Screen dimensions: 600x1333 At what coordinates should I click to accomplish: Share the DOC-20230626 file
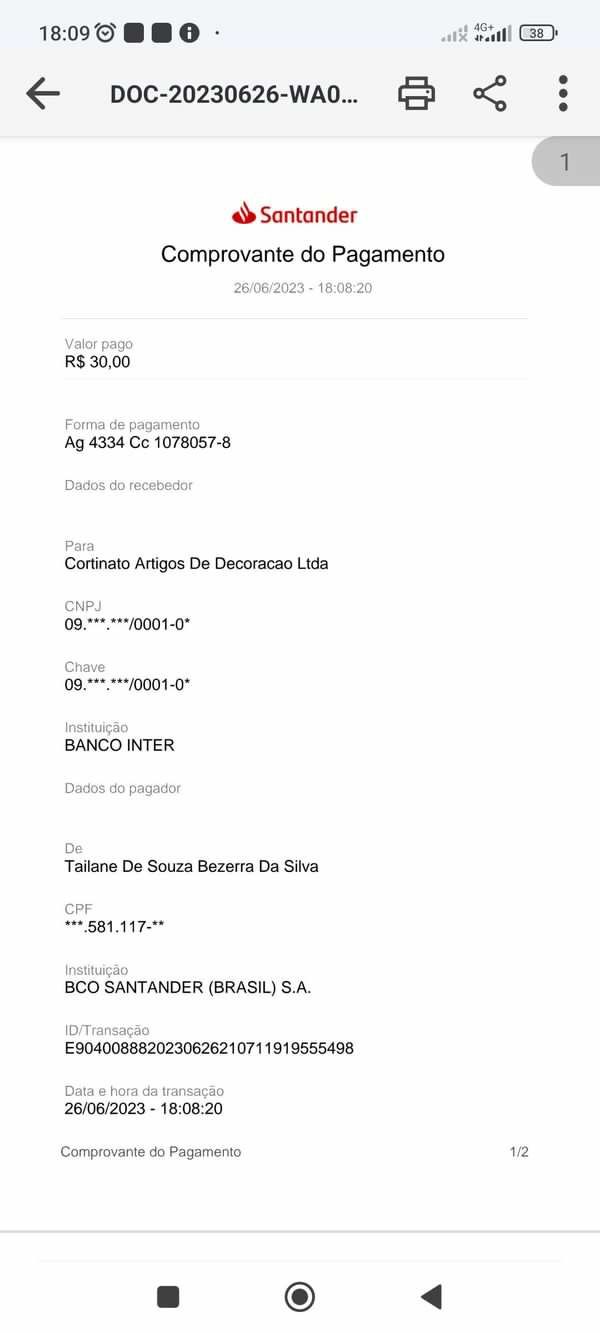pyautogui.click(x=489, y=94)
